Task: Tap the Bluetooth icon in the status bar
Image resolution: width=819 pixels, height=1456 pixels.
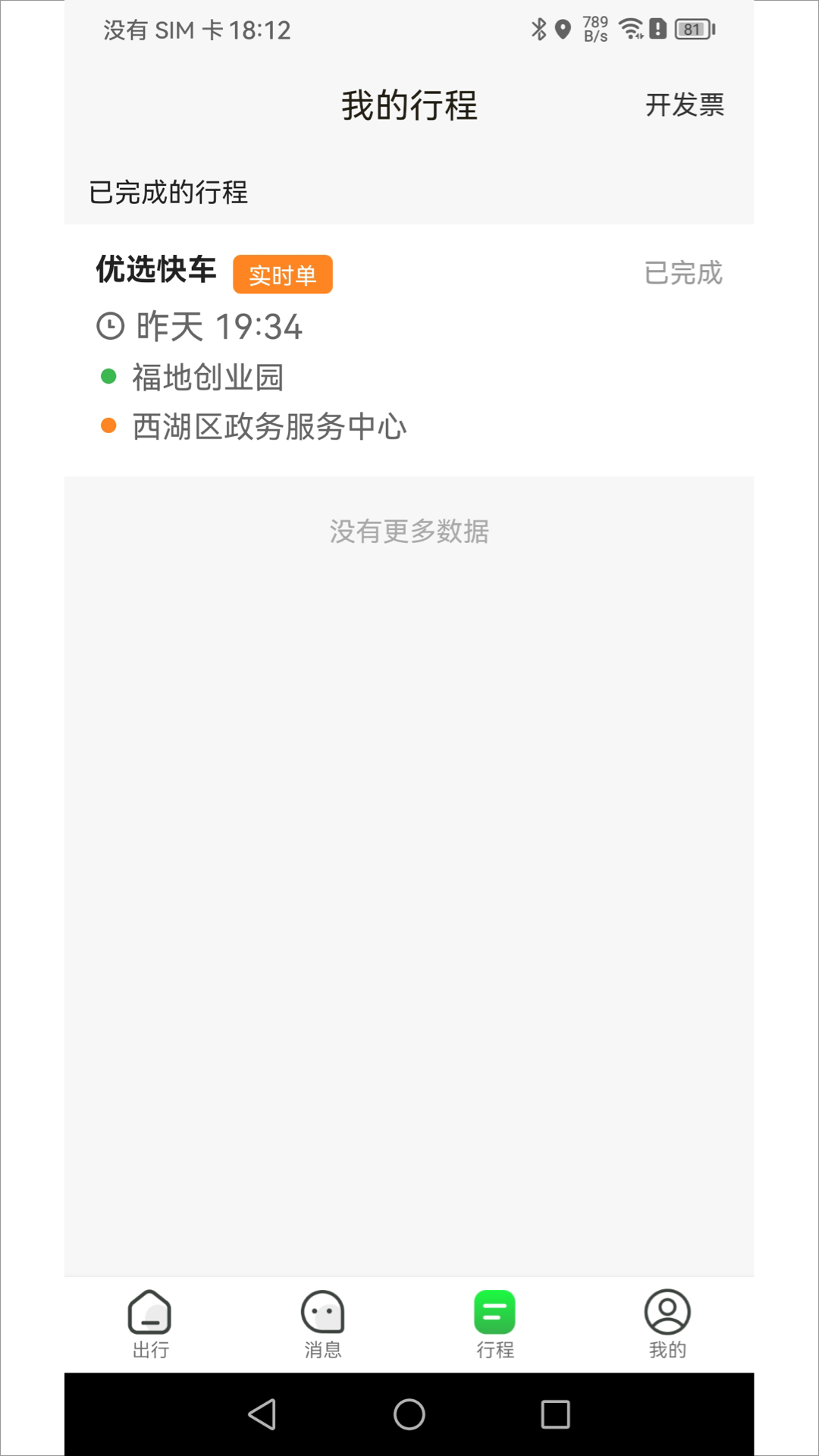Action: 538,29
